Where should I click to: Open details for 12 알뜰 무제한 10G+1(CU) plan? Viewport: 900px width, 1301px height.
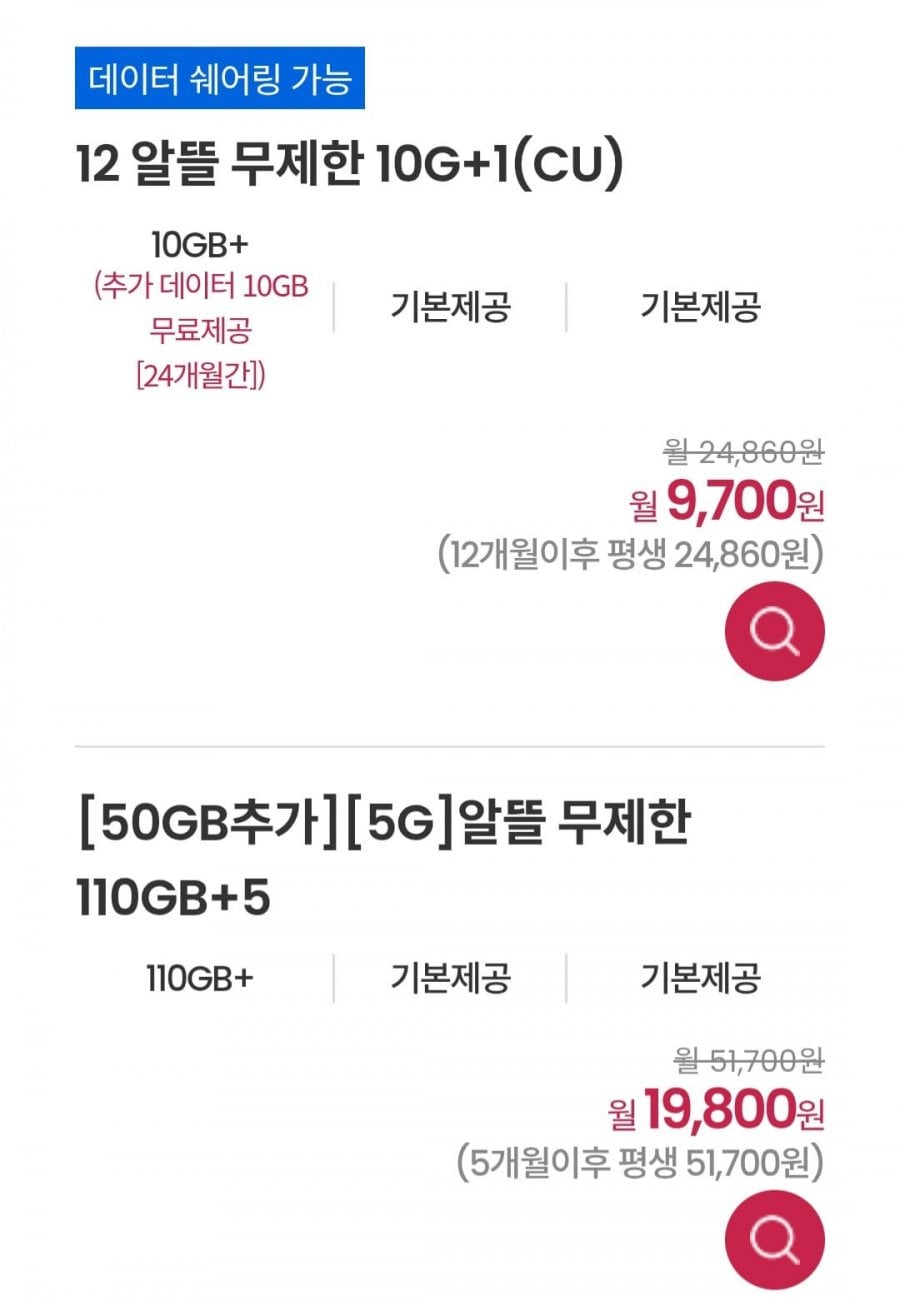[774, 631]
